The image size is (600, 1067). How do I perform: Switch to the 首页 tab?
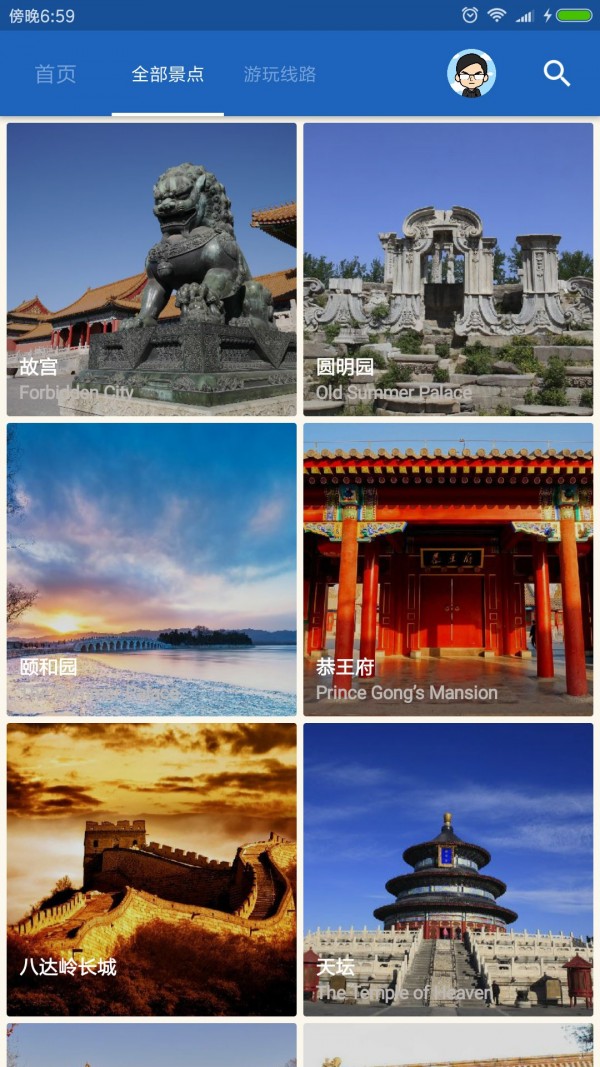[55, 74]
